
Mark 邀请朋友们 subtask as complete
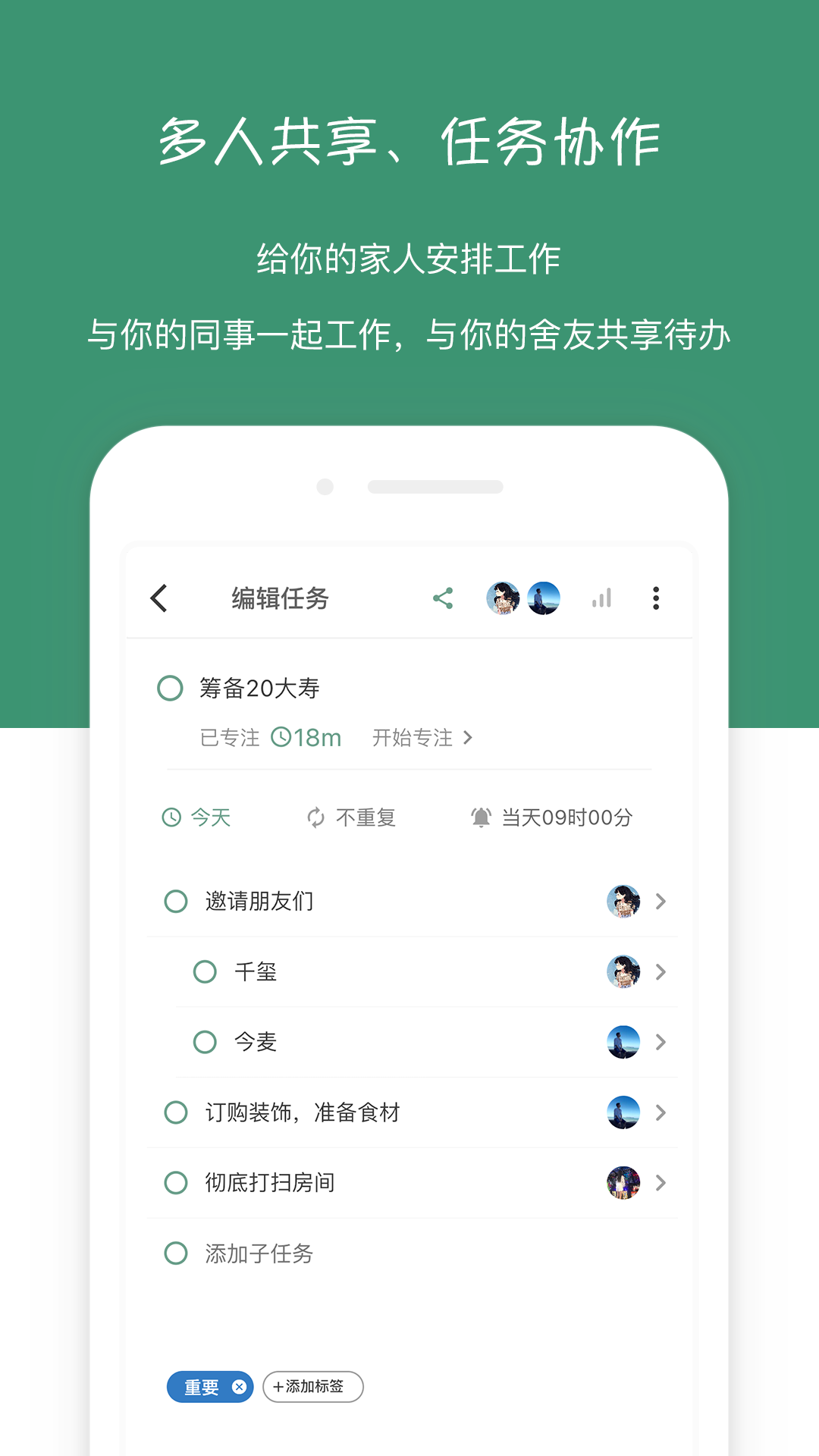(x=176, y=901)
